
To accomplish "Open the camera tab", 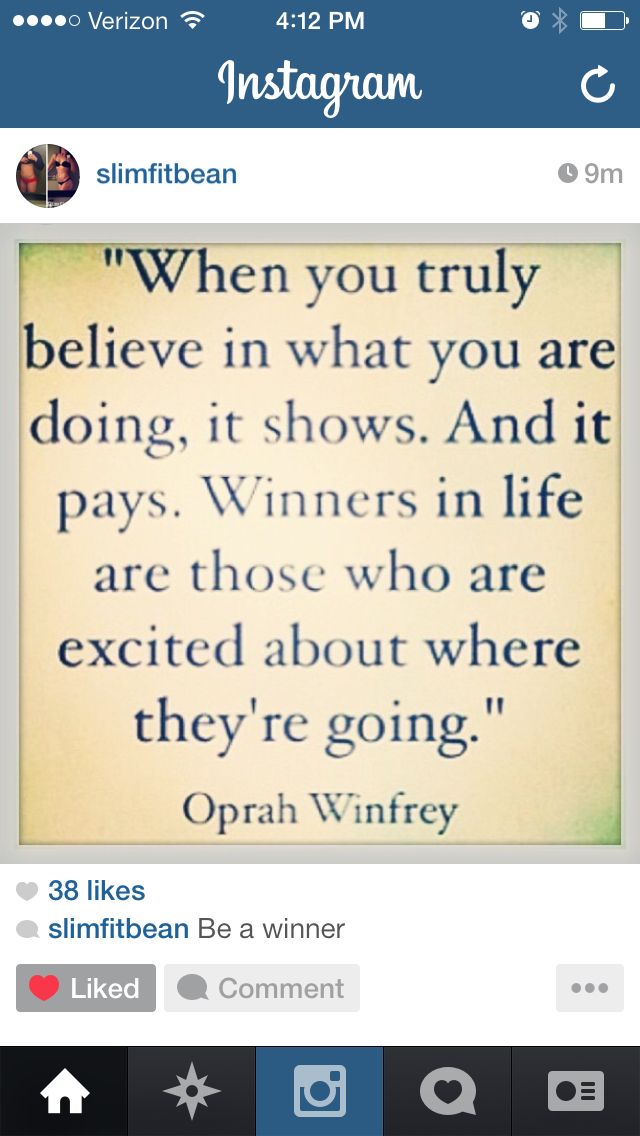I will point(320,1091).
